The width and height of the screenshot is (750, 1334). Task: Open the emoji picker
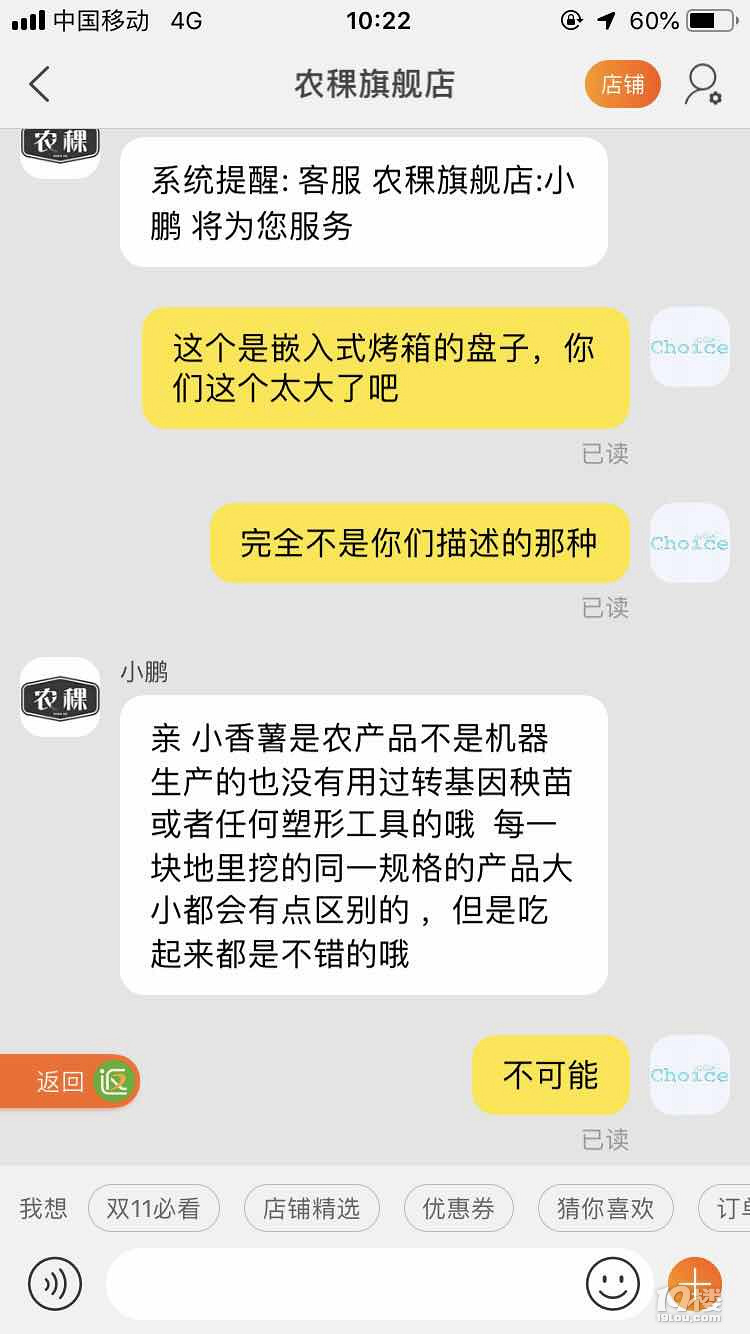click(x=612, y=1283)
